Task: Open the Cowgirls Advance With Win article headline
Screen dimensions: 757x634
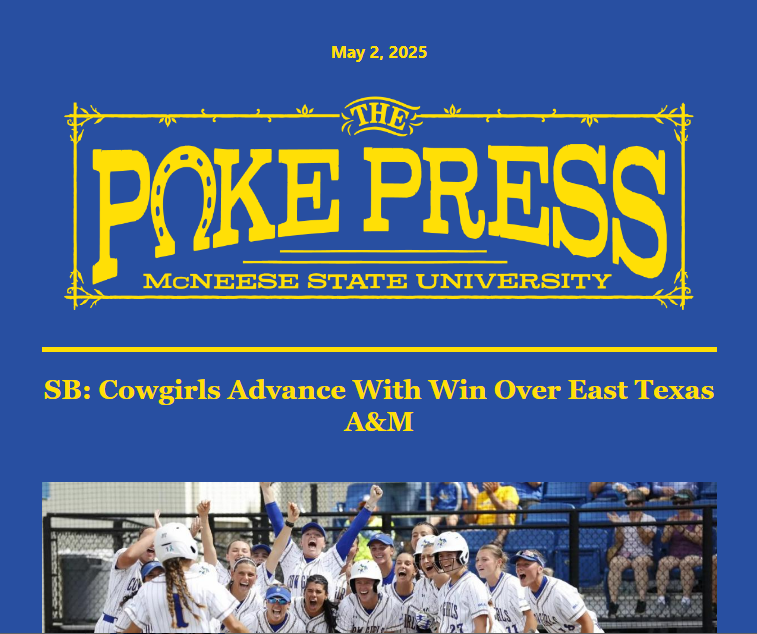Action: pos(378,391)
